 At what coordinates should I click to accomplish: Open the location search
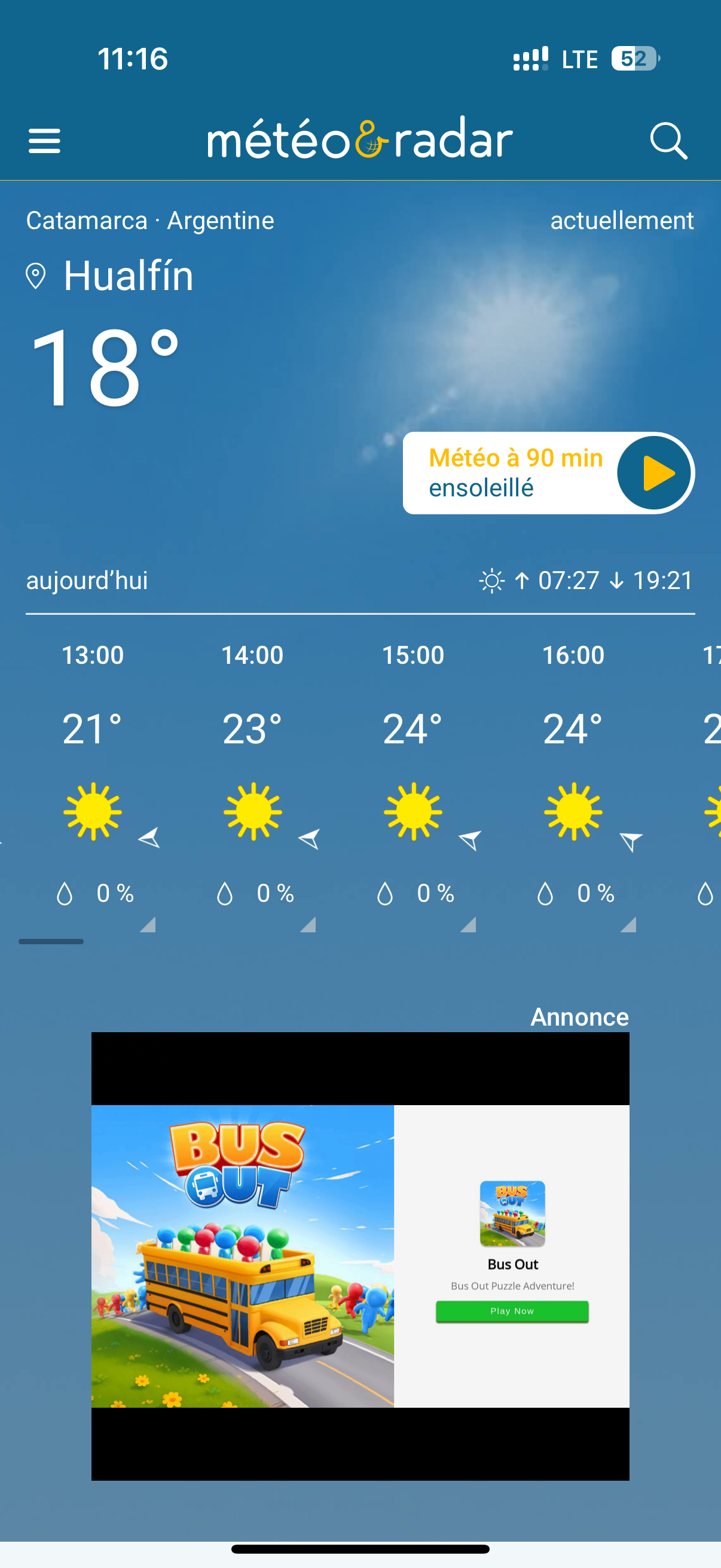click(x=668, y=141)
